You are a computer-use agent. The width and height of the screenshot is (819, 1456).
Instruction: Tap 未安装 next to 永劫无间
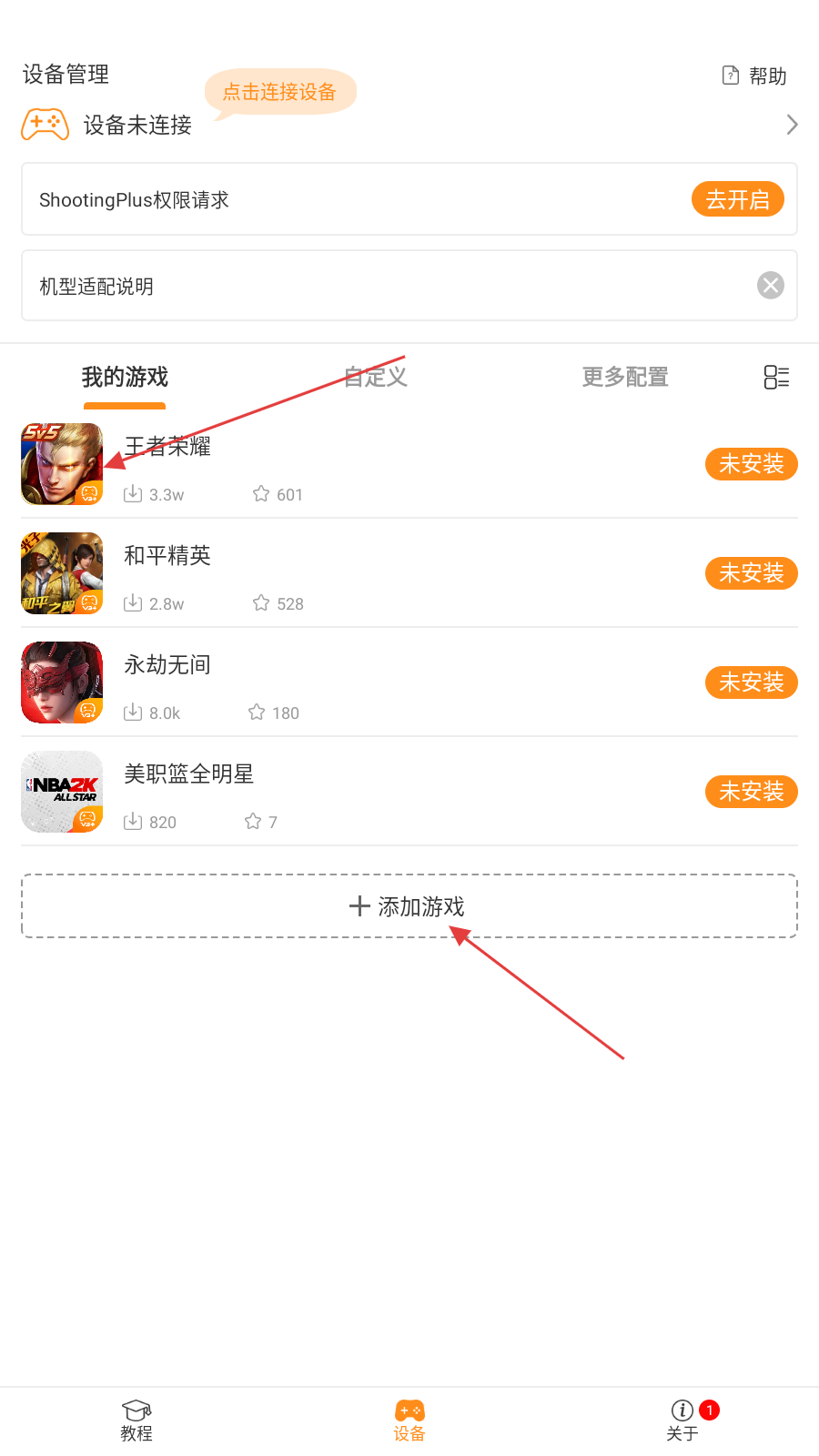751,682
